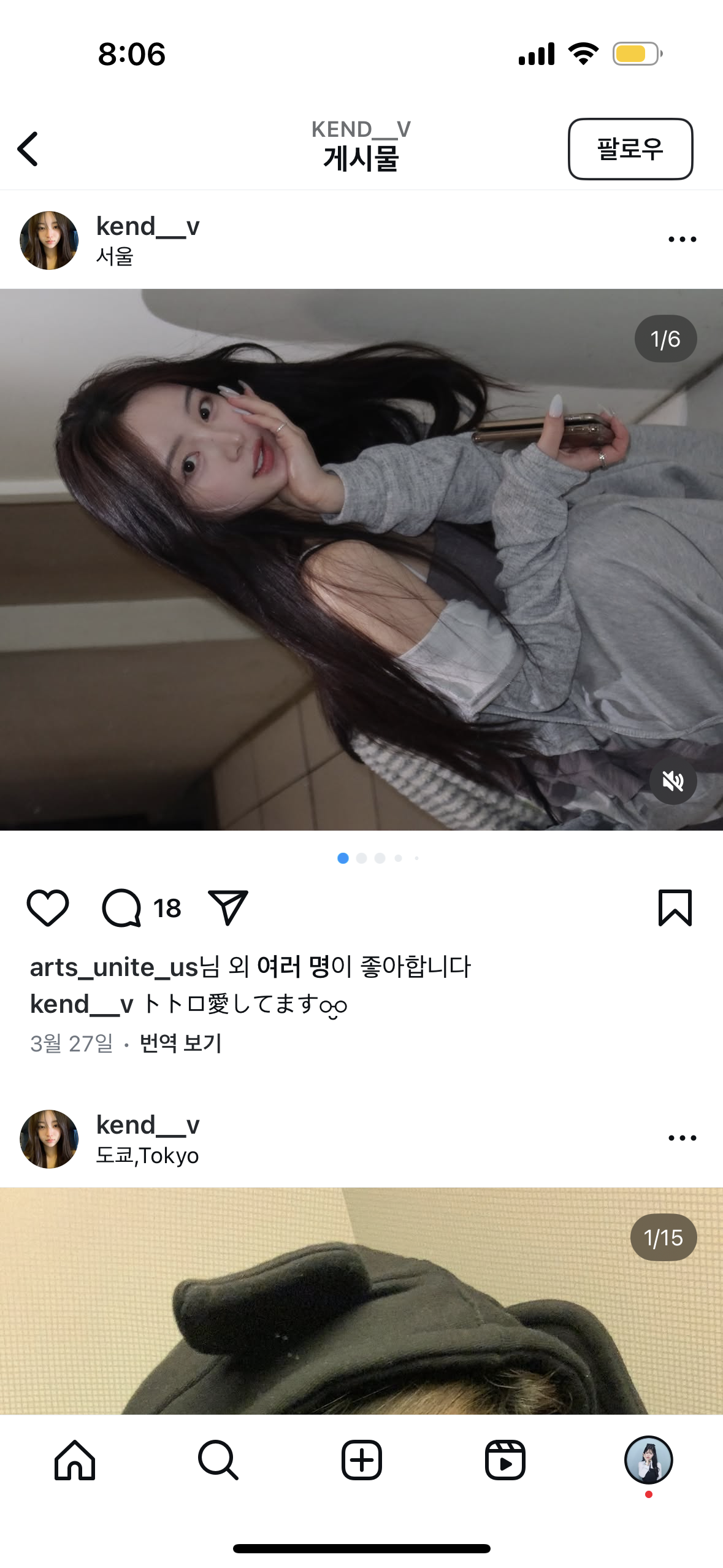
Task: Share the 서울 post via send icon
Action: point(228,908)
